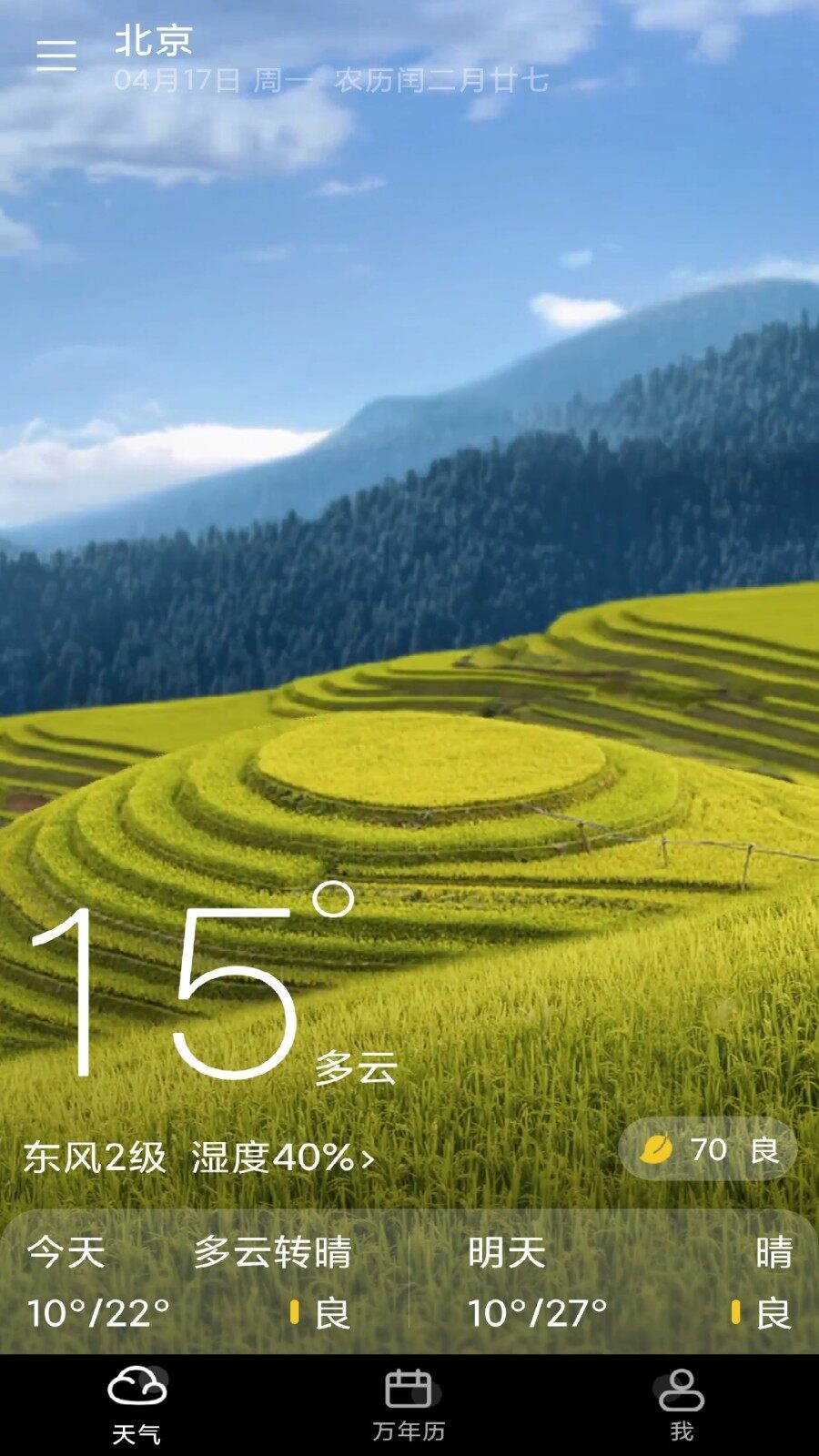Open the air quality 70 良 badge

[708, 1149]
